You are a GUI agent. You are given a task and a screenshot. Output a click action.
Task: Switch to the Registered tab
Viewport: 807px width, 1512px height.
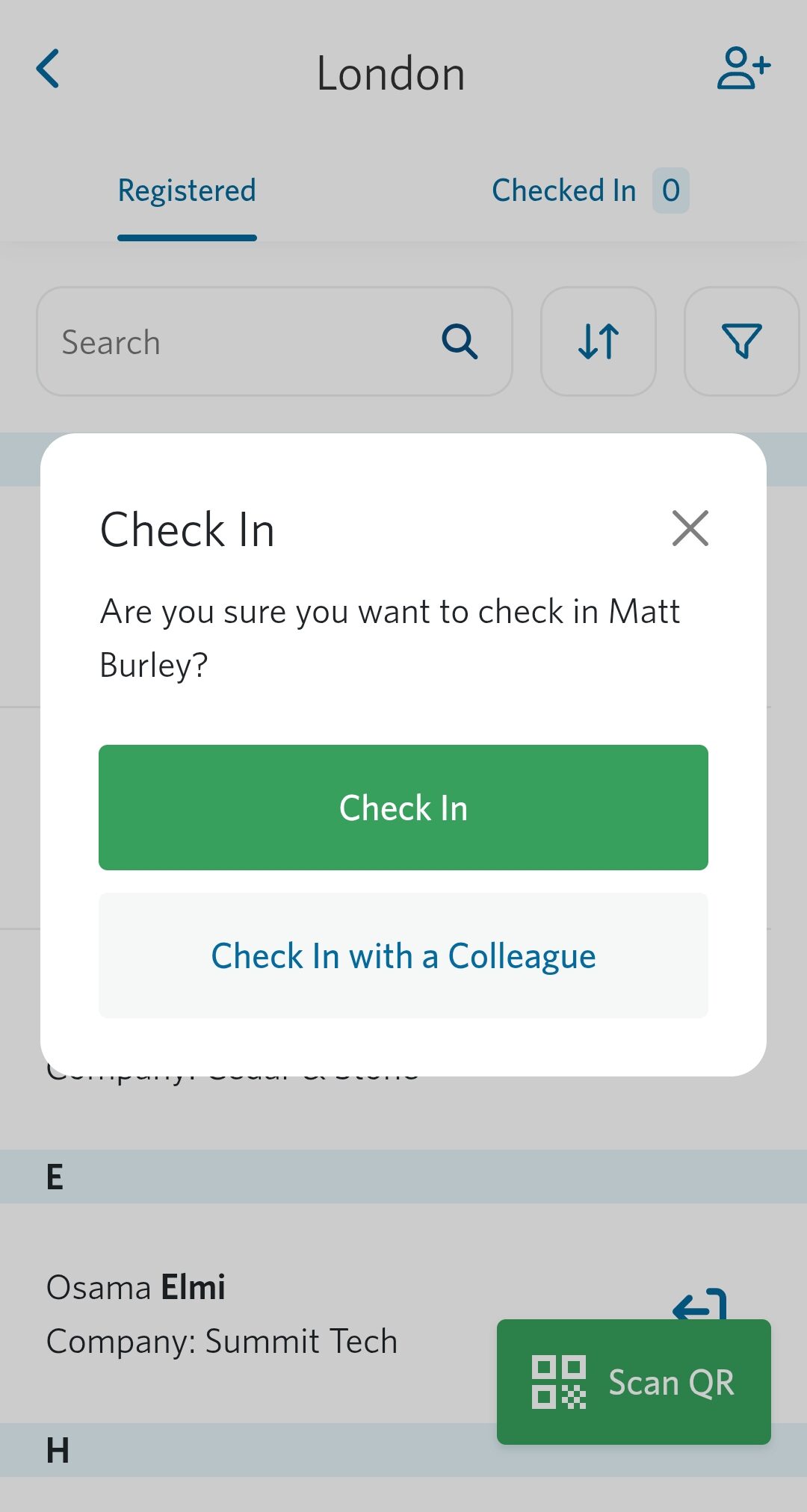pos(187,191)
